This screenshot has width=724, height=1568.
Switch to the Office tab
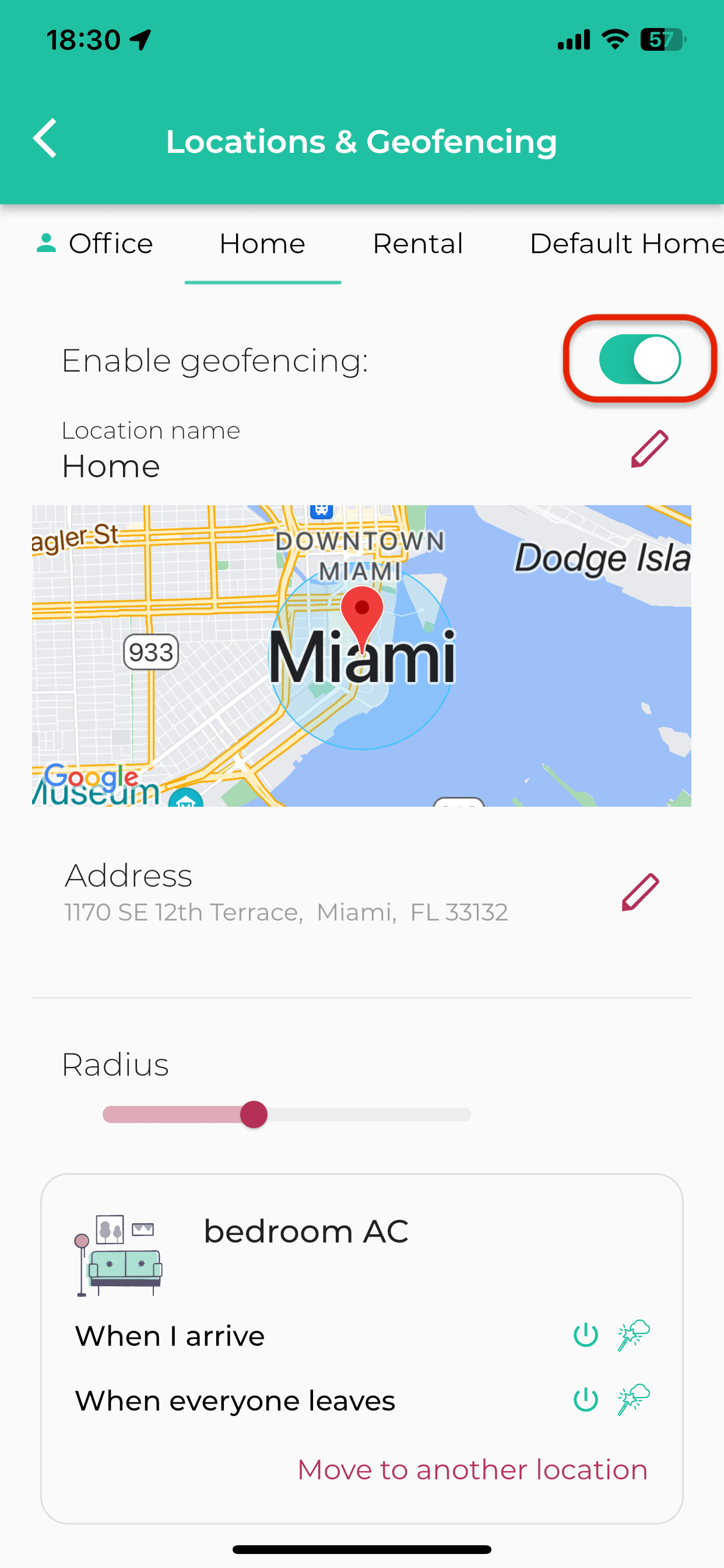point(93,243)
